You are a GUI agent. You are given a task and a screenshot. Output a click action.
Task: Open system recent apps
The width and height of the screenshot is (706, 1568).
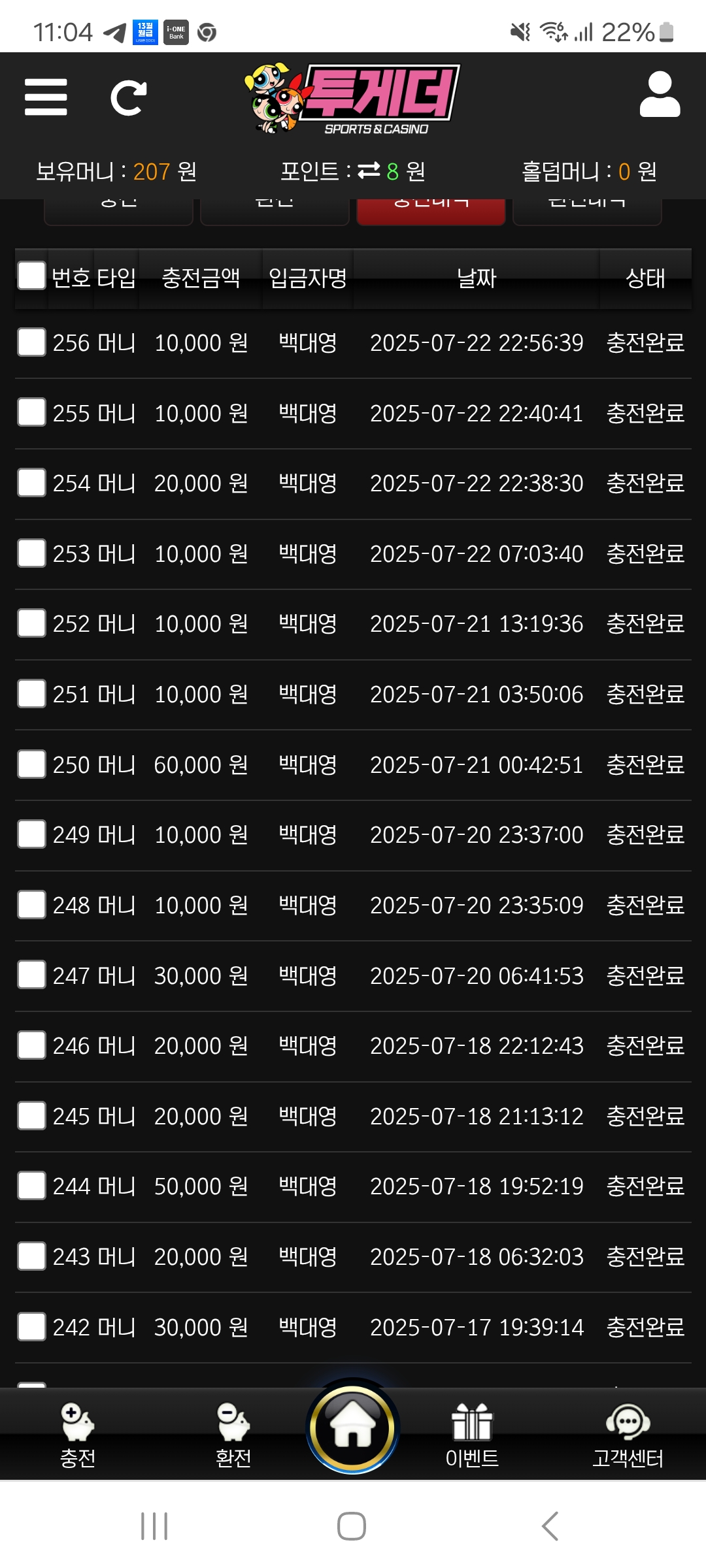[155, 1526]
